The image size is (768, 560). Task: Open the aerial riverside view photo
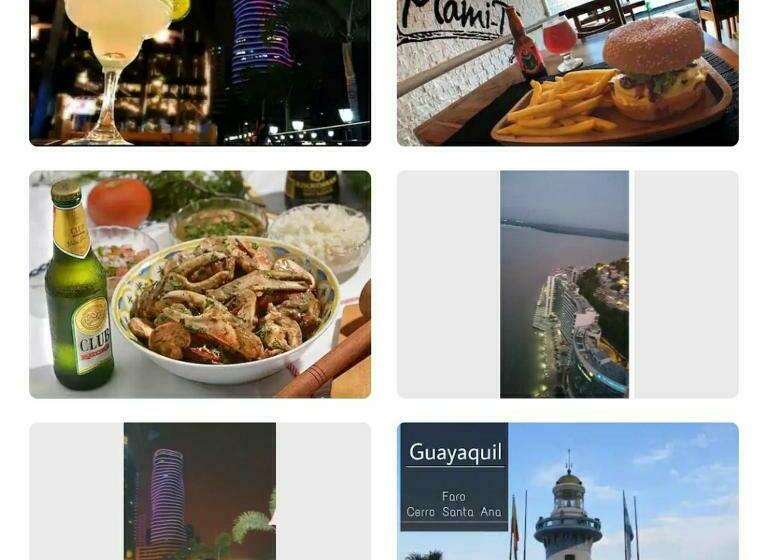coord(565,284)
